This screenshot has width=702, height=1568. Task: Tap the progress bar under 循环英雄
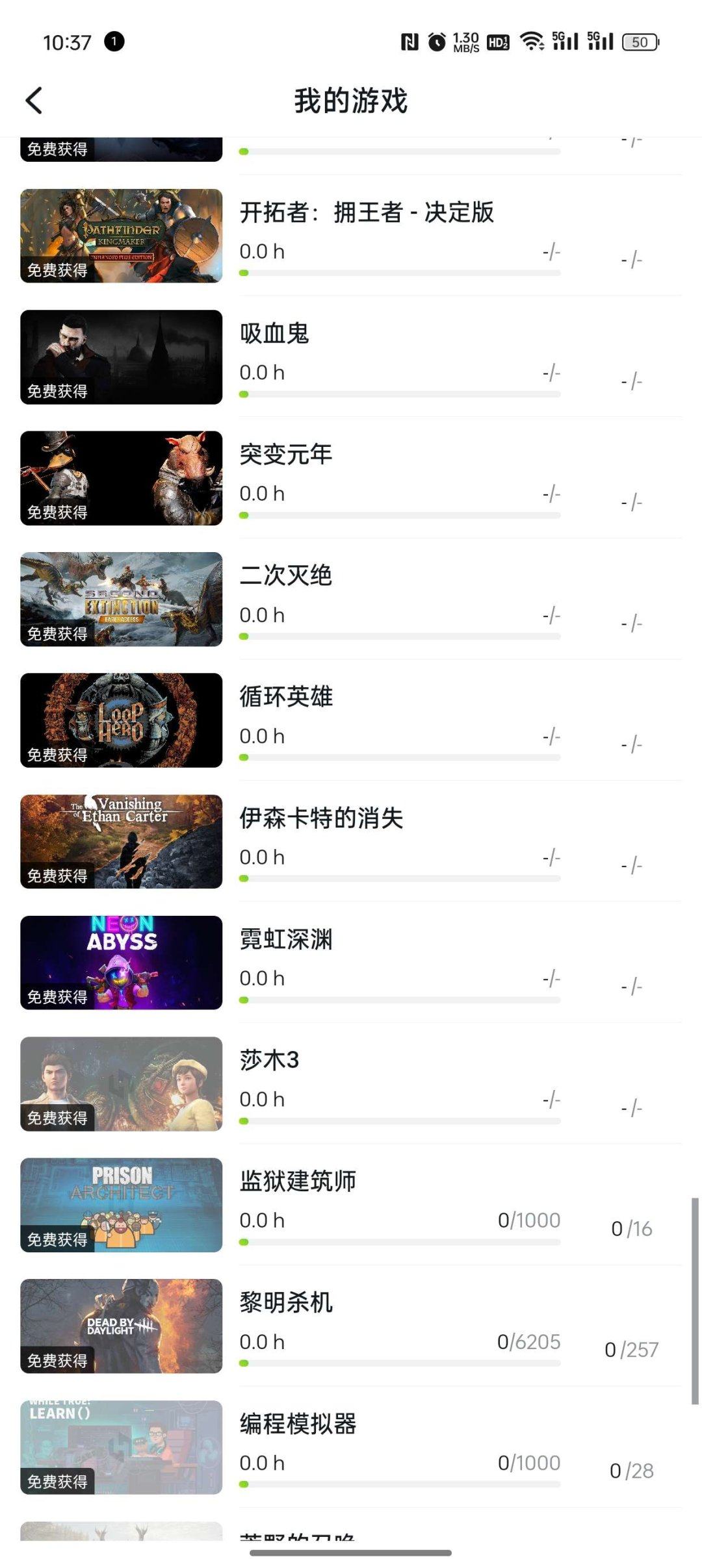[x=400, y=758]
